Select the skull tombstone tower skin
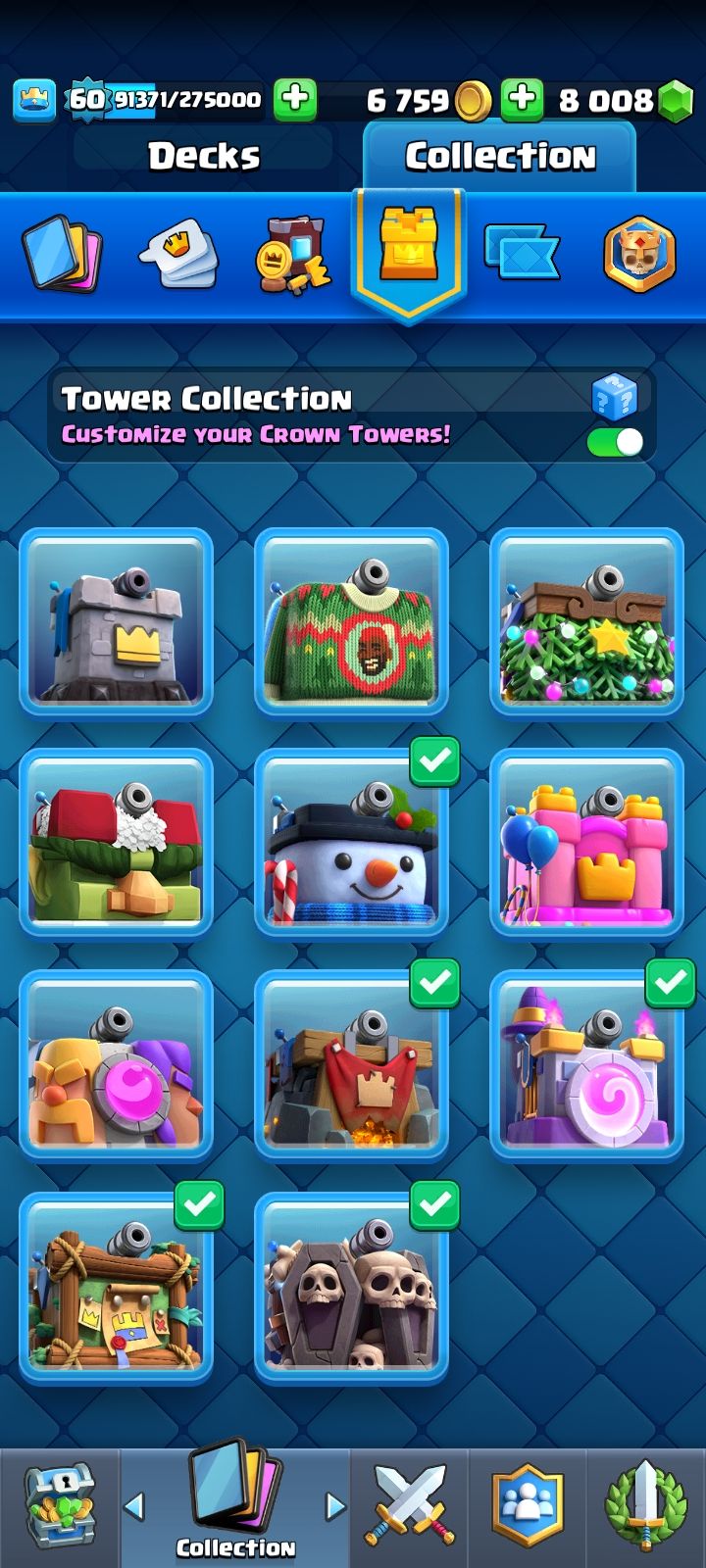Viewport: 706px width, 1568px height. pyautogui.click(x=351, y=1286)
